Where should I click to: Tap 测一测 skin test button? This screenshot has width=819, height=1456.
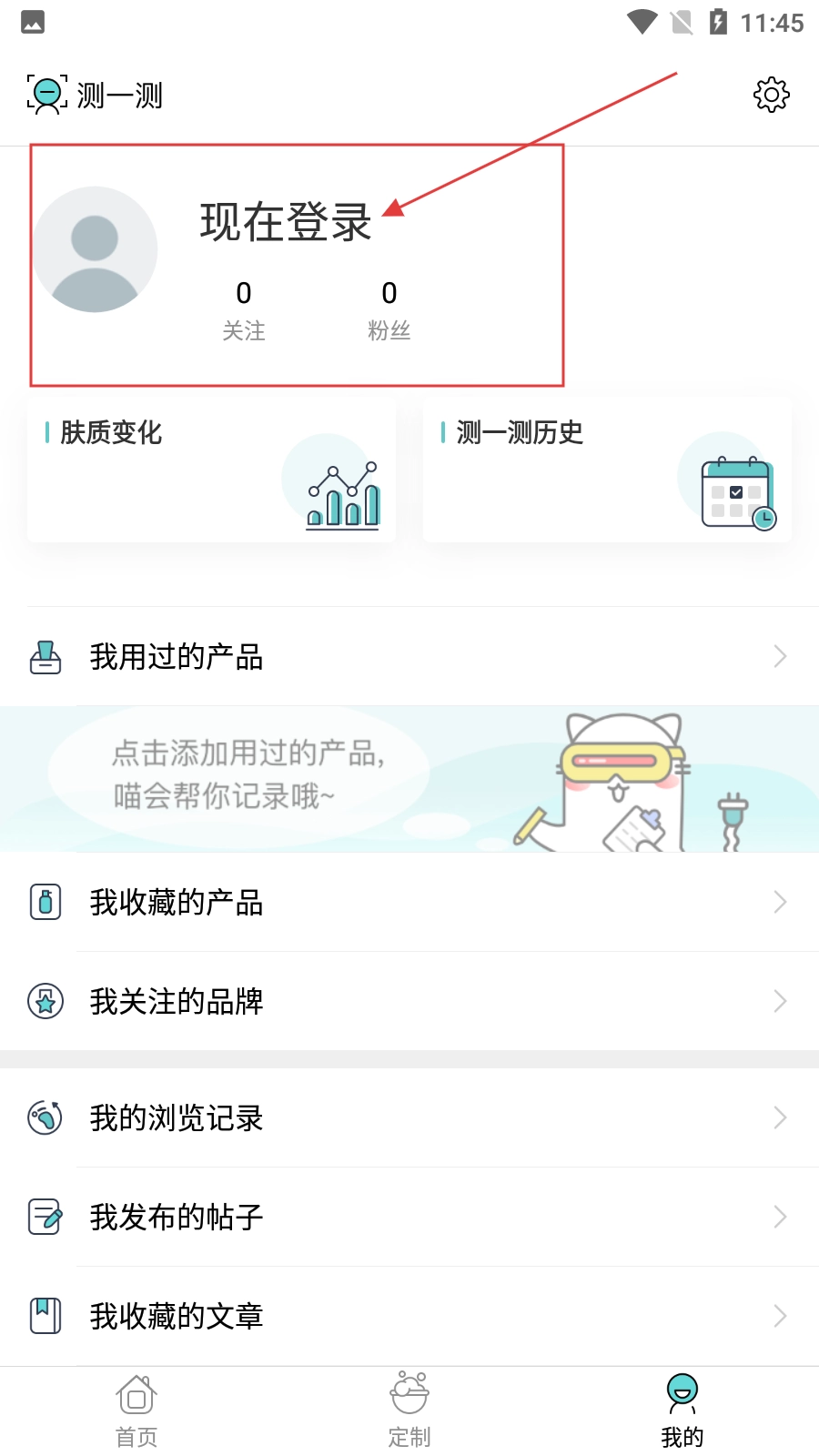pos(96,95)
